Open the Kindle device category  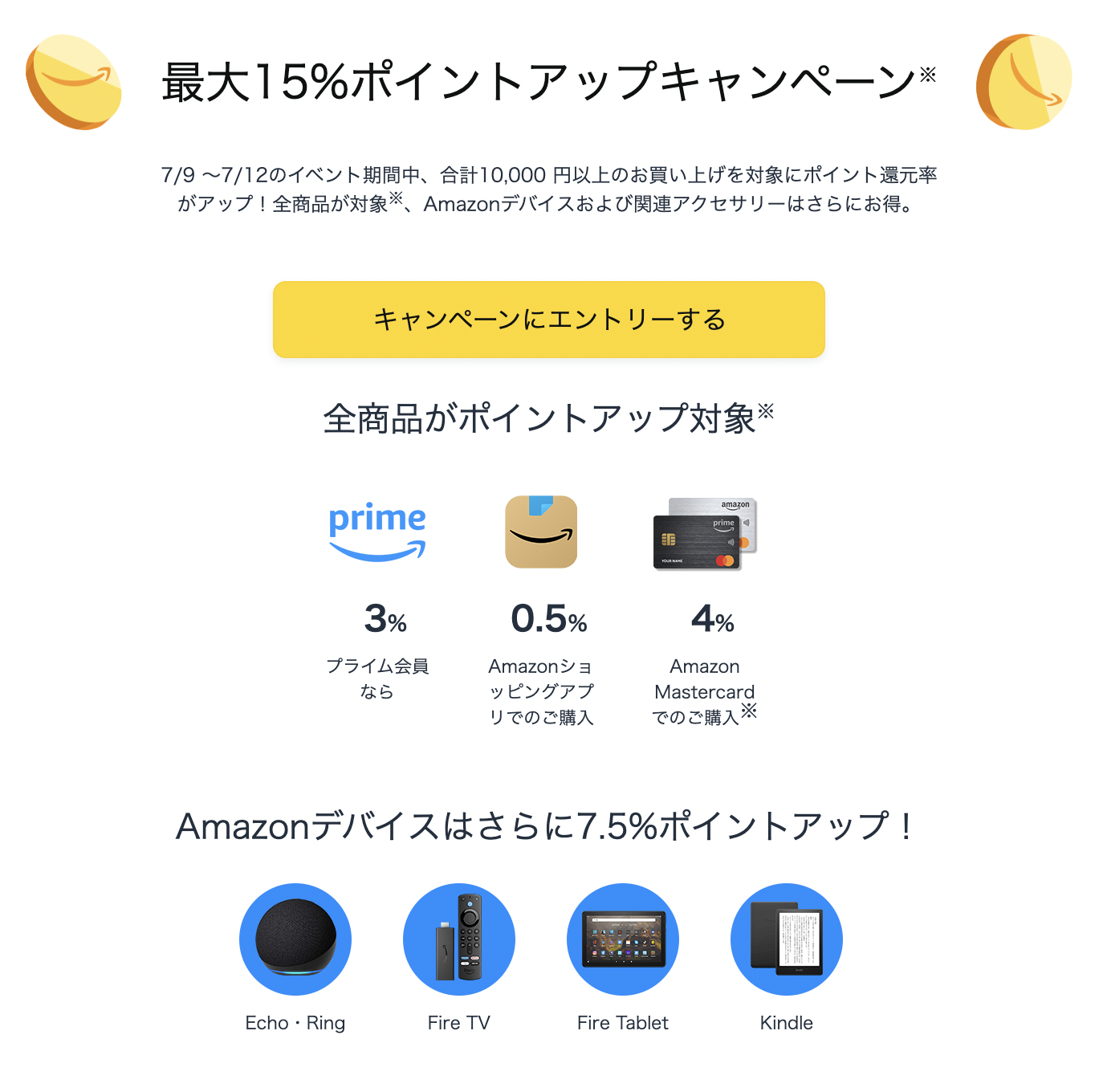[787, 939]
